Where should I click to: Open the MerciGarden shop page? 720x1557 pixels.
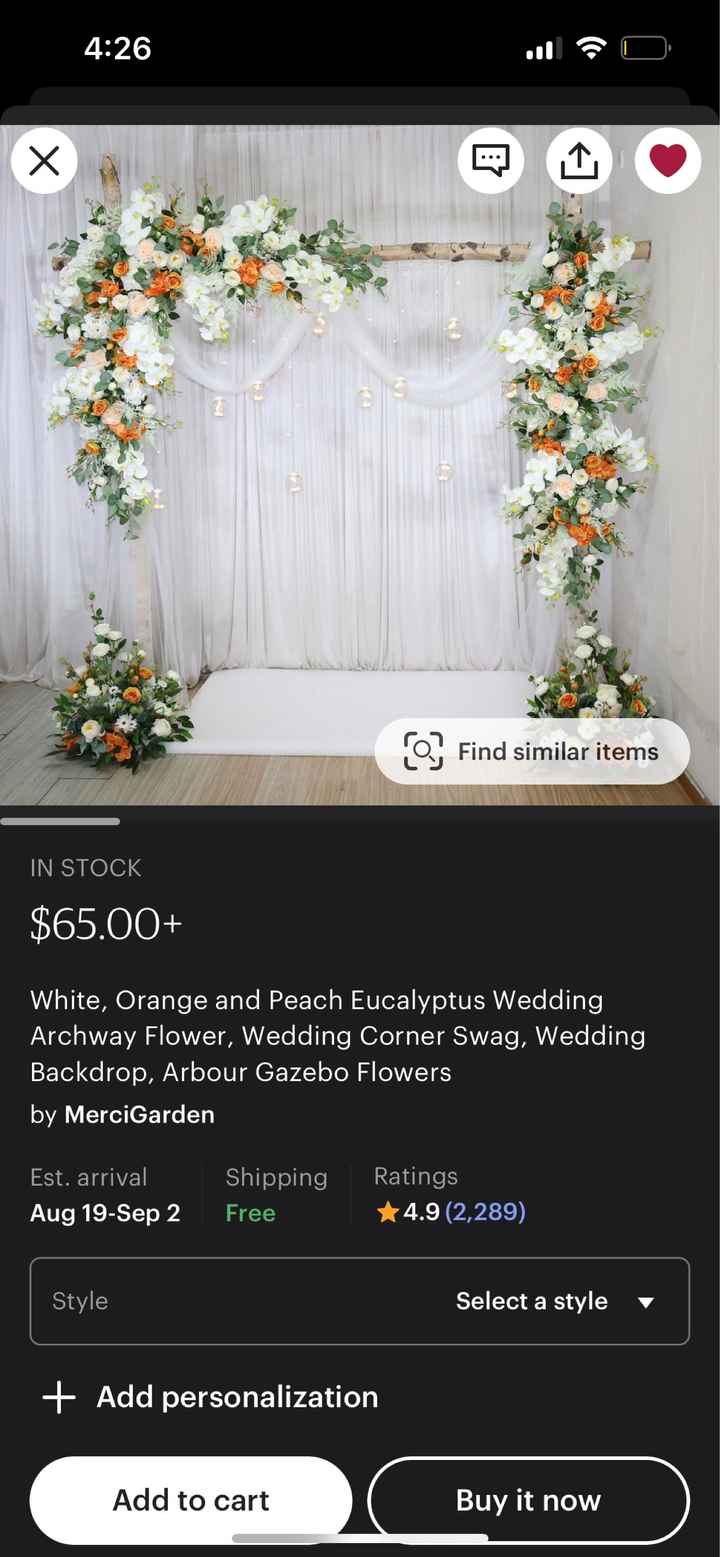click(x=139, y=1114)
